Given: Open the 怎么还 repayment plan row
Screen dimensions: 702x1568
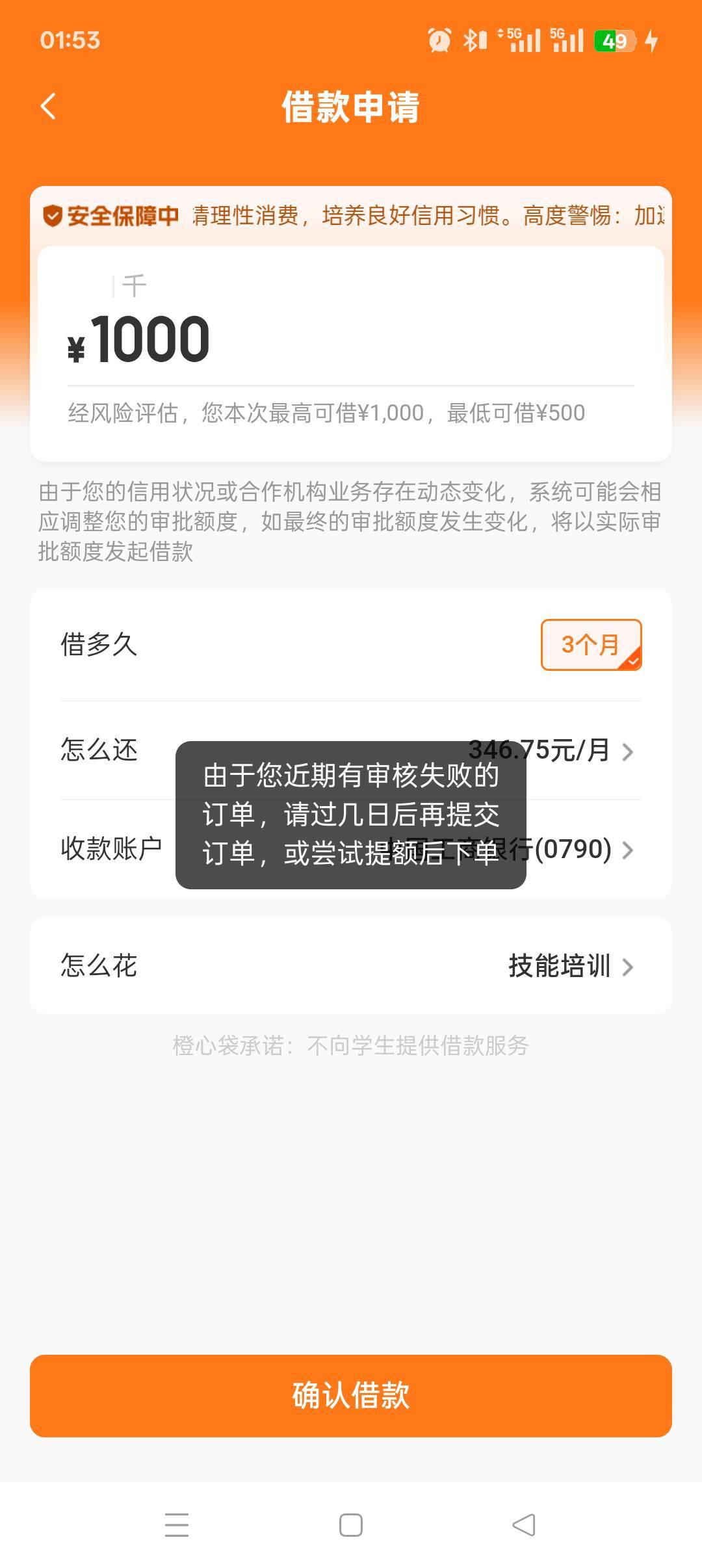Looking at the screenshot, I should coord(351,750).
